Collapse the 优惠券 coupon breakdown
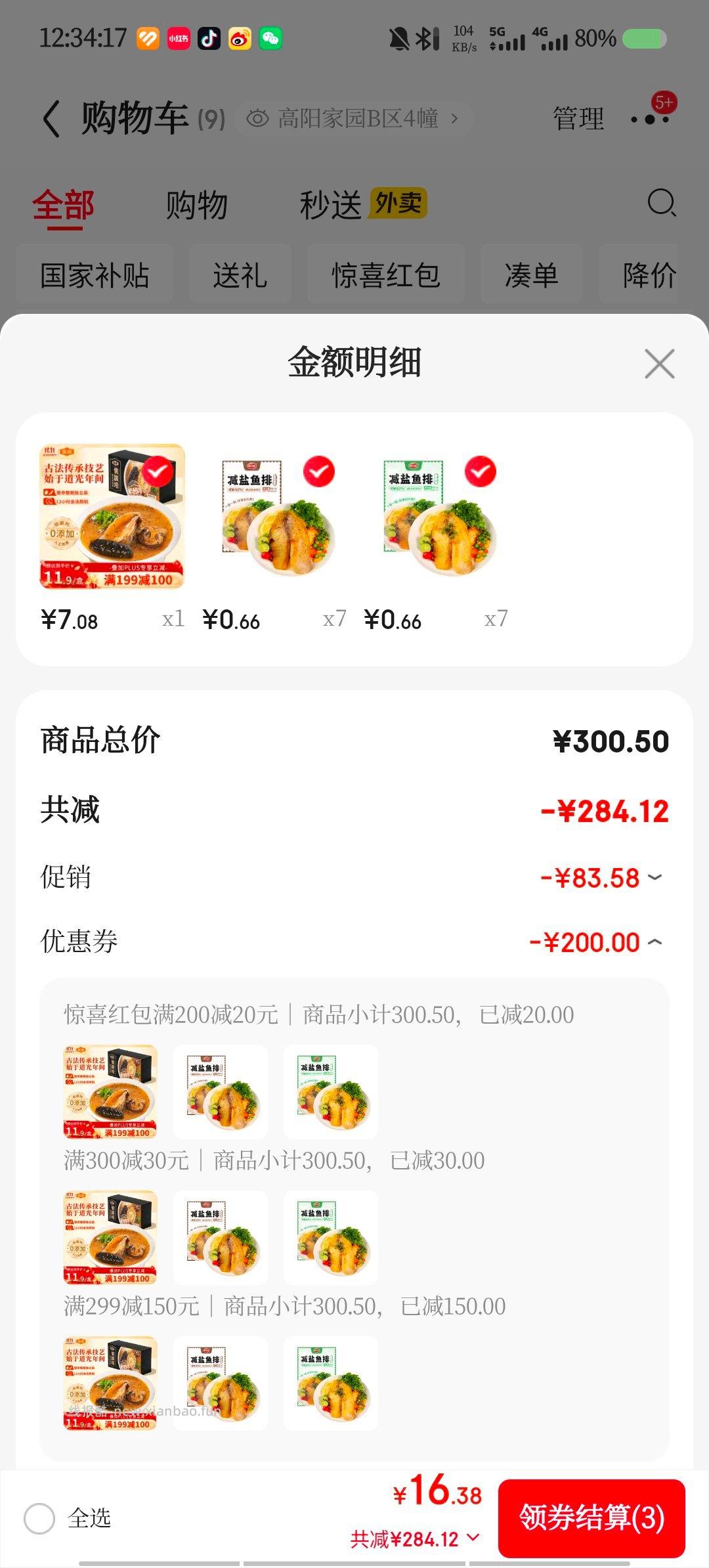 653,942
